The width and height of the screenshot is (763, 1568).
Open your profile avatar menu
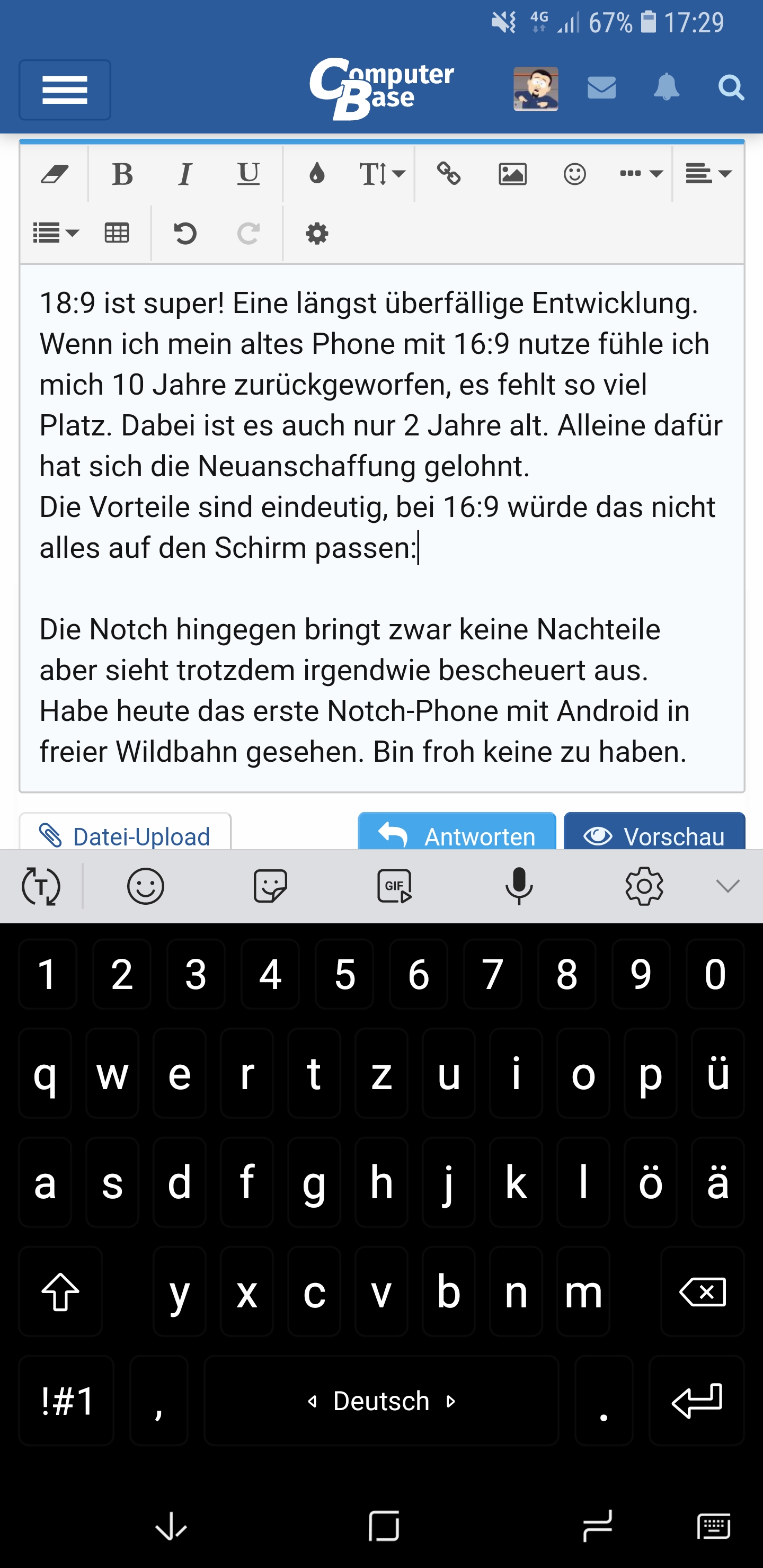coord(535,89)
